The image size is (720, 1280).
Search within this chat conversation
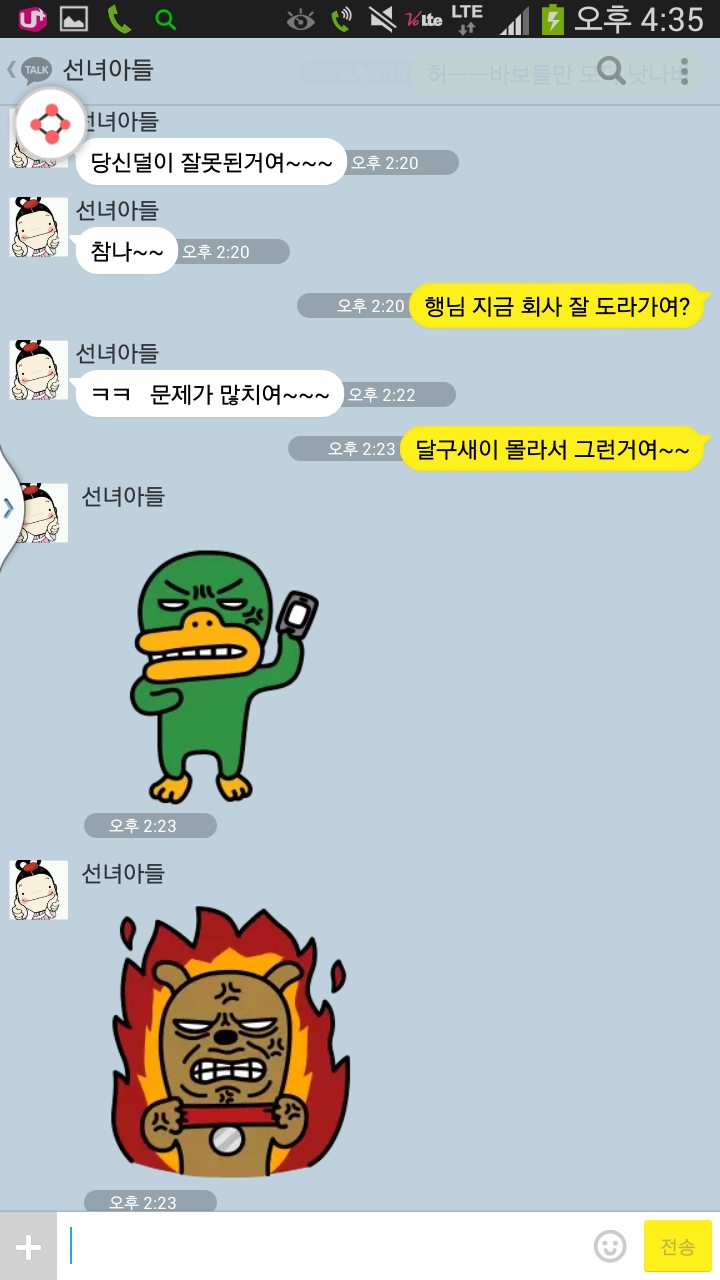611,71
